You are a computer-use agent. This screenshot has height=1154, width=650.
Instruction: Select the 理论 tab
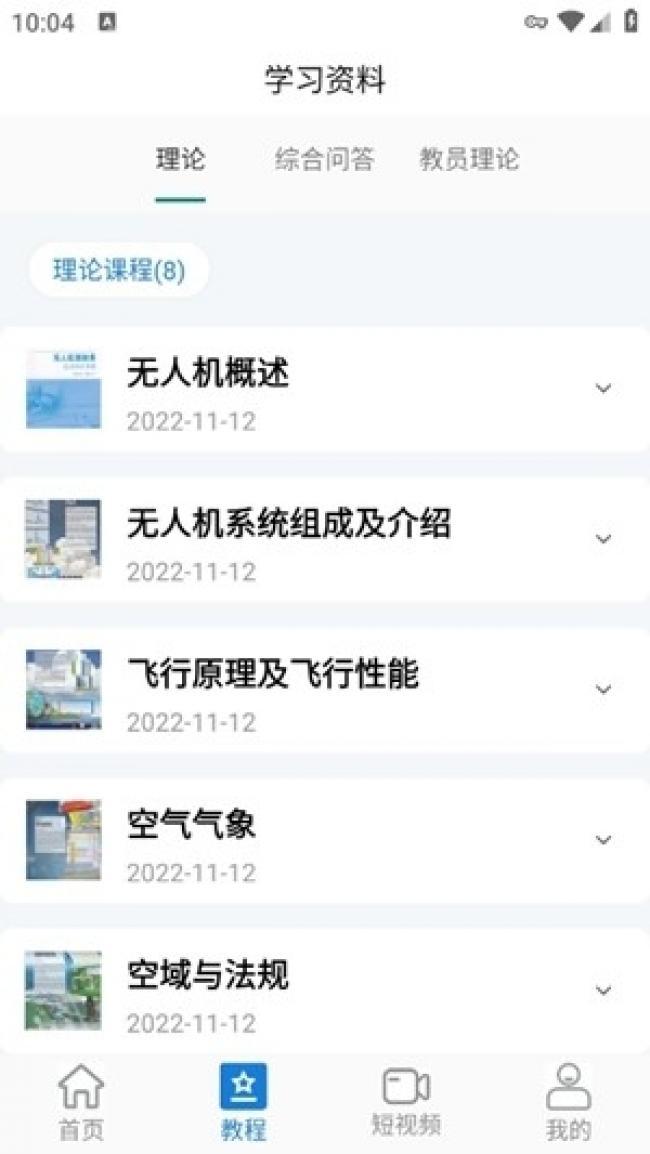(x=180, y=159)
